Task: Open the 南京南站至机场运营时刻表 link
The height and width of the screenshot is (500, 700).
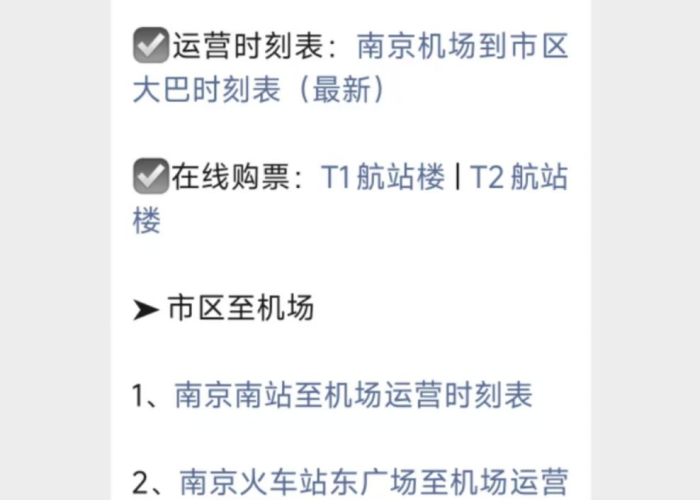Action: point(354,395)
